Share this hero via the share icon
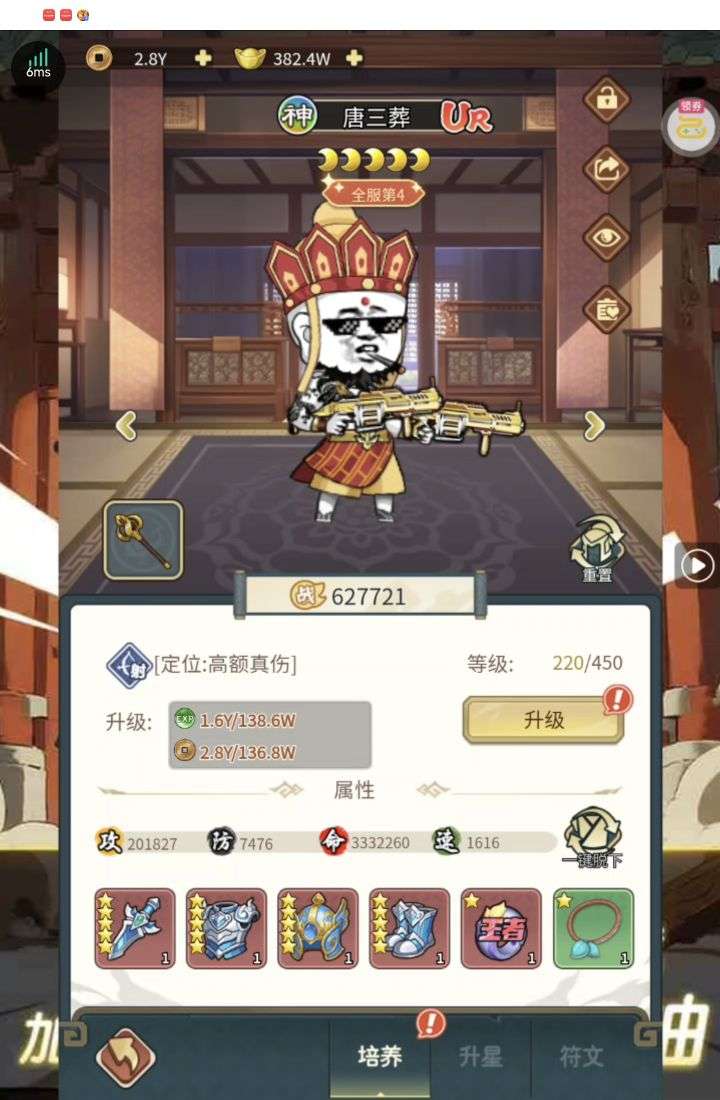The image size is (720, 1100). (x=606, y=169)
